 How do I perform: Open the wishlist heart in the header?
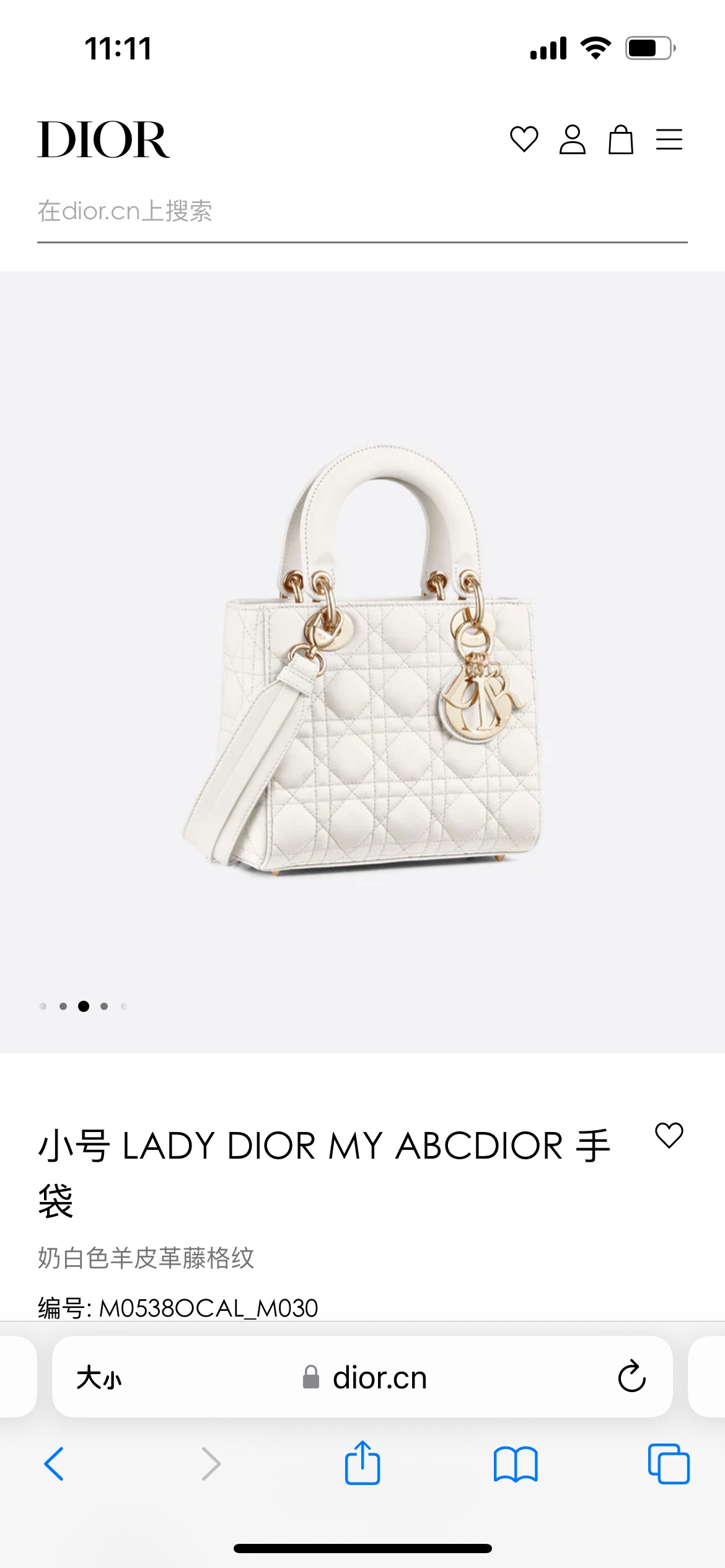tap(524, 139)
